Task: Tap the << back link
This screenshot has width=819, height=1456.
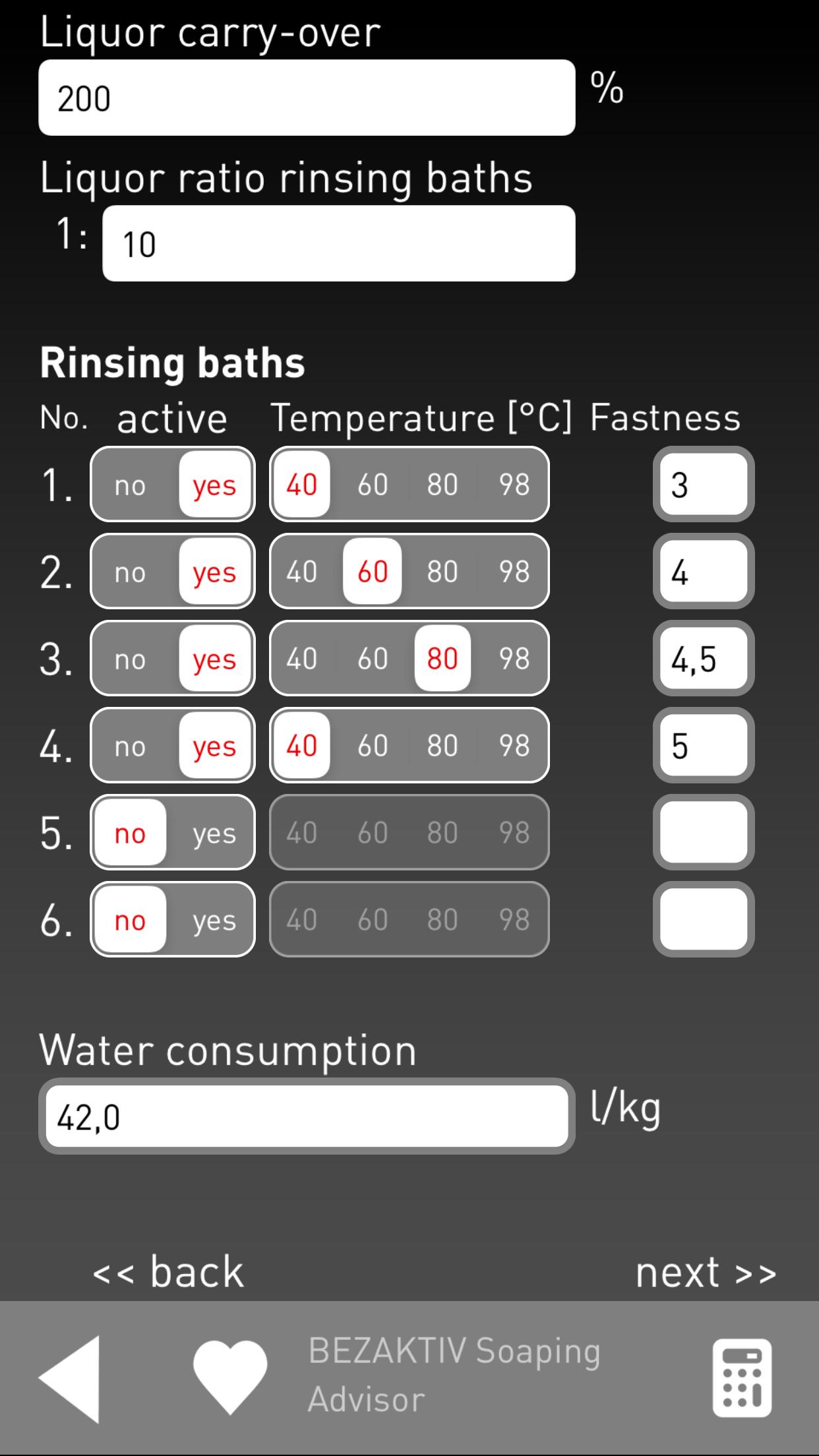Action: [x=168, y=1271]
